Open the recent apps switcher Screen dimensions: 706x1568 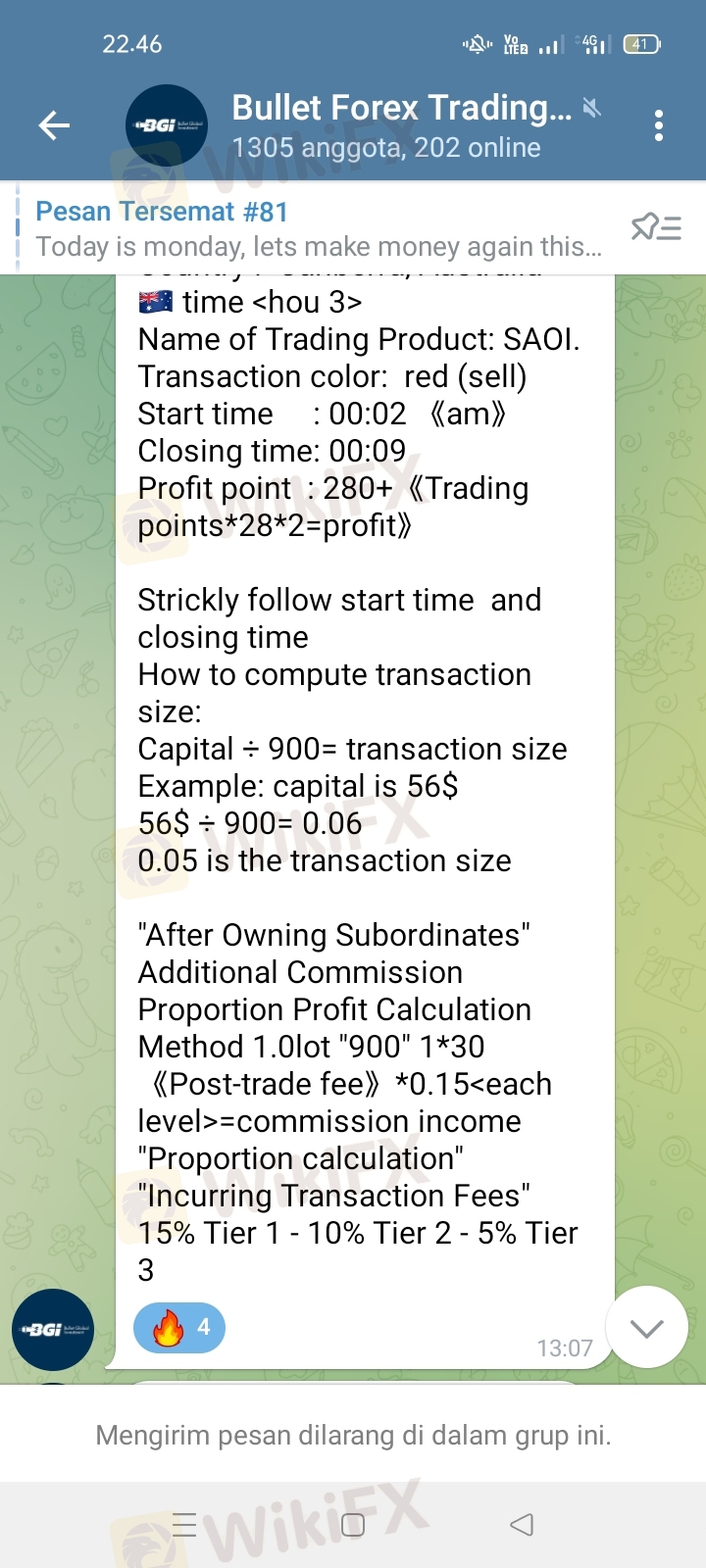tap(184, 1525)
